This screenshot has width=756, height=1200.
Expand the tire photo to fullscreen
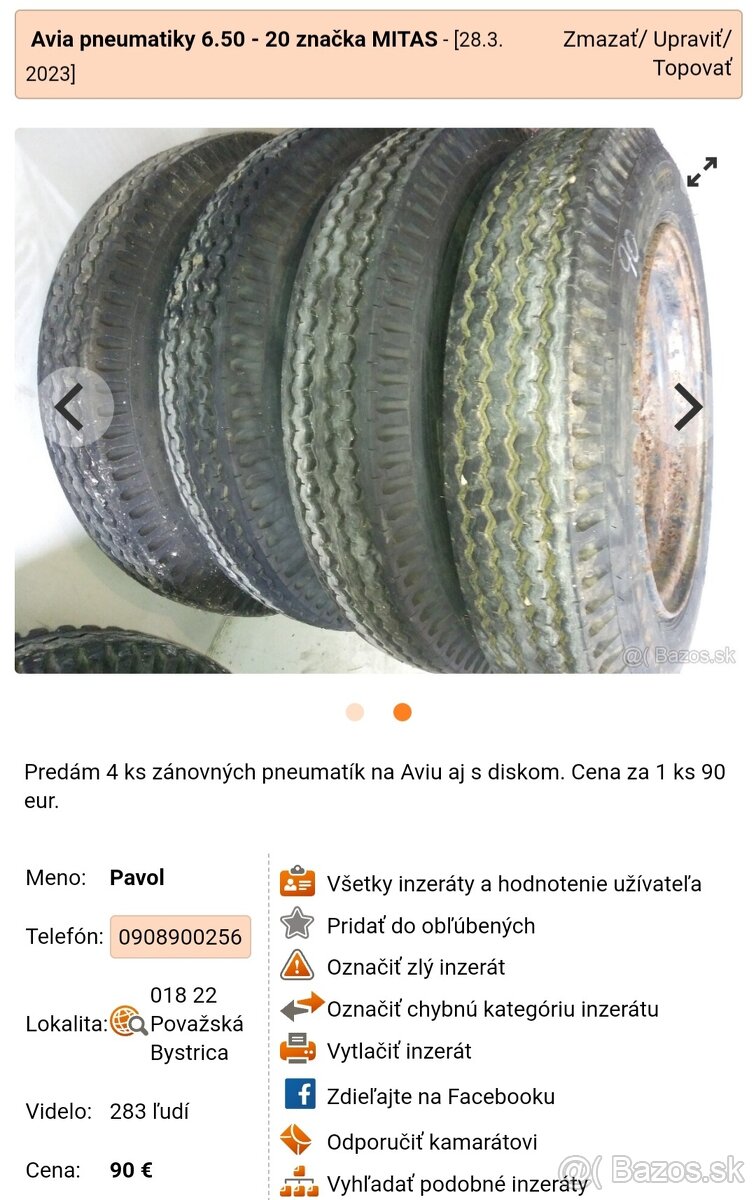(702, 172)
